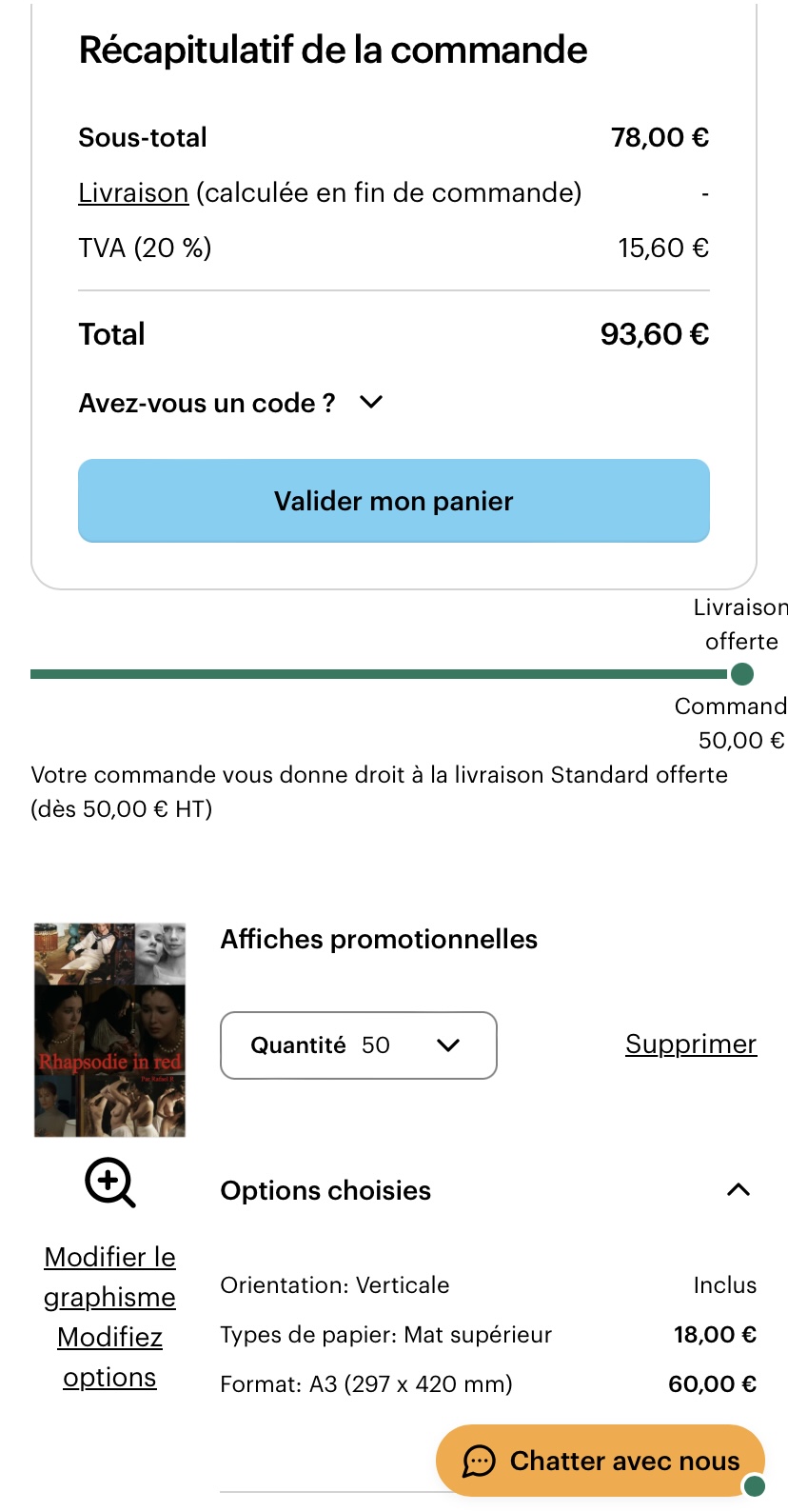Open the Livraison link in order summary
The image size is (788, 1512).
click(x=133, y=193)
